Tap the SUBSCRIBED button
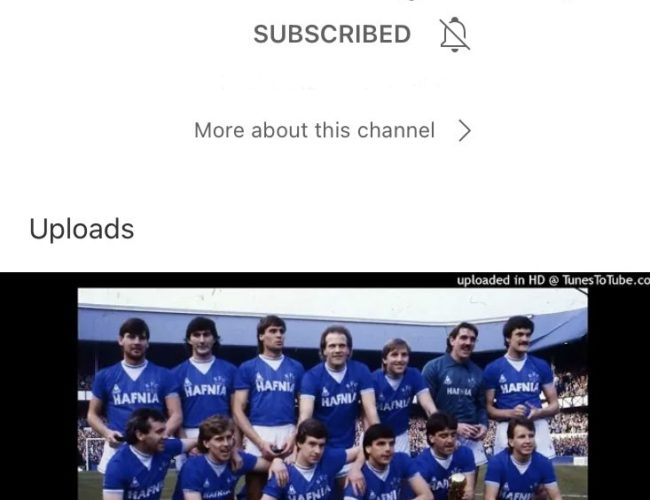650x500 pixels. click(331, 34)
